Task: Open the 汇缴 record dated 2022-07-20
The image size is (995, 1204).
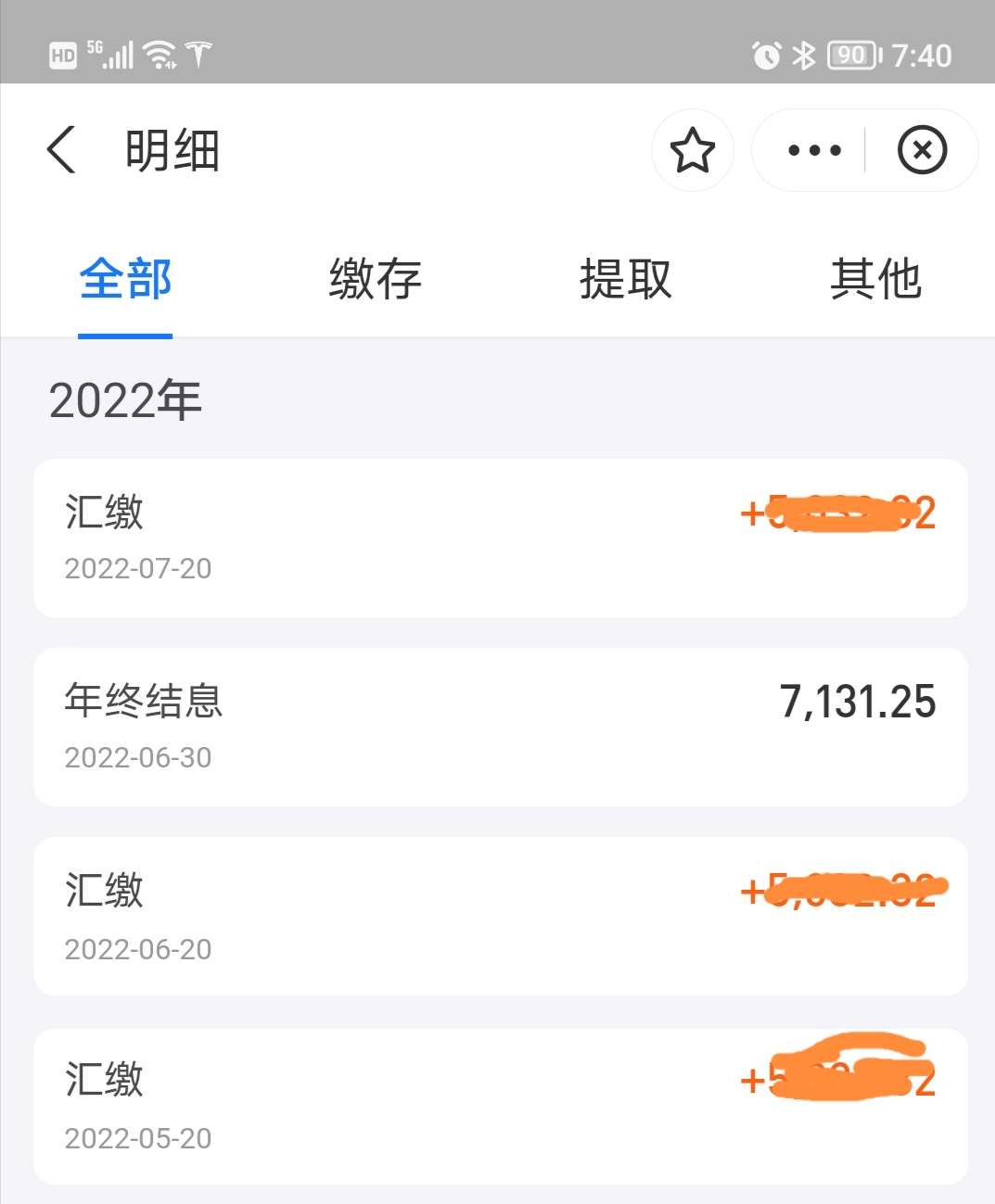Action: (500, 538)
